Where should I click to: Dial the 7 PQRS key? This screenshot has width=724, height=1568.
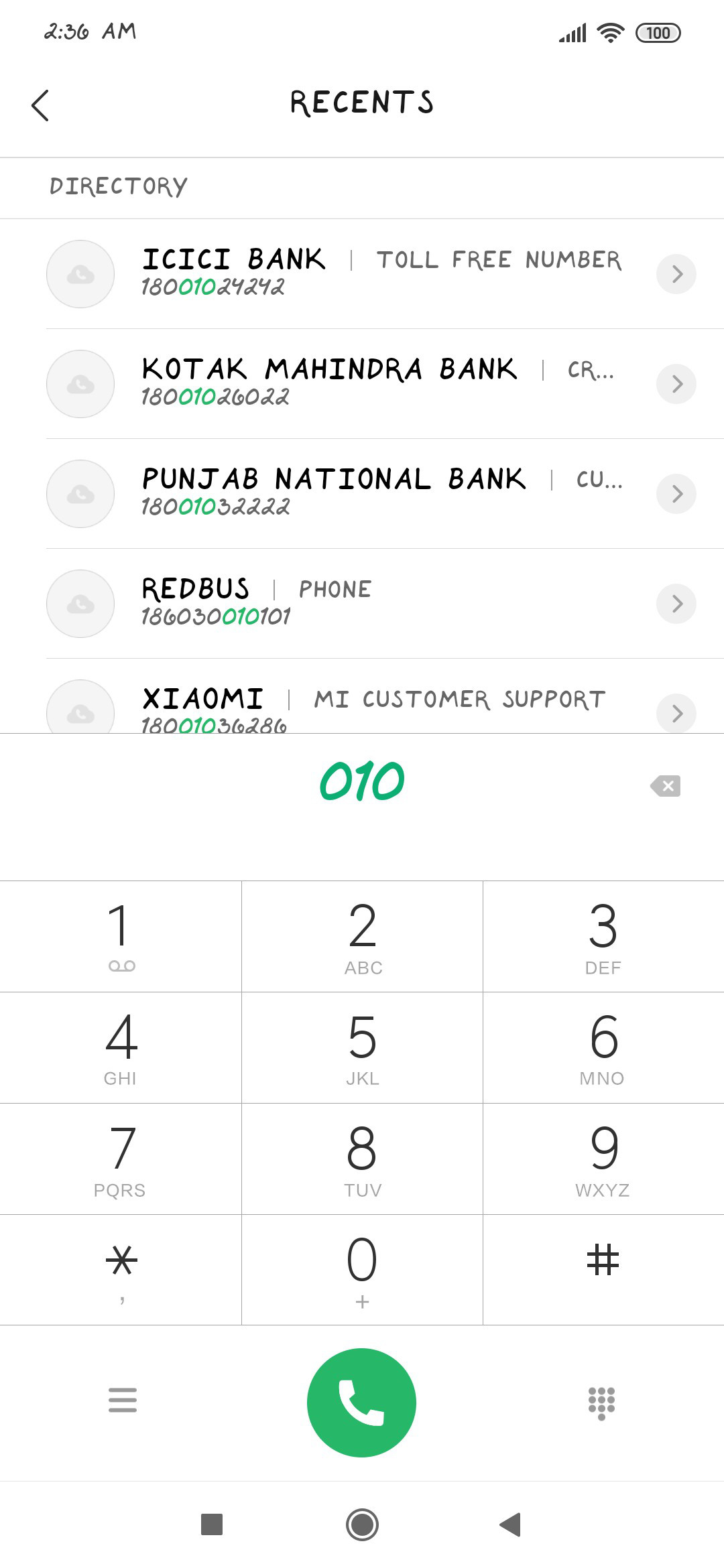point(121,1159)
